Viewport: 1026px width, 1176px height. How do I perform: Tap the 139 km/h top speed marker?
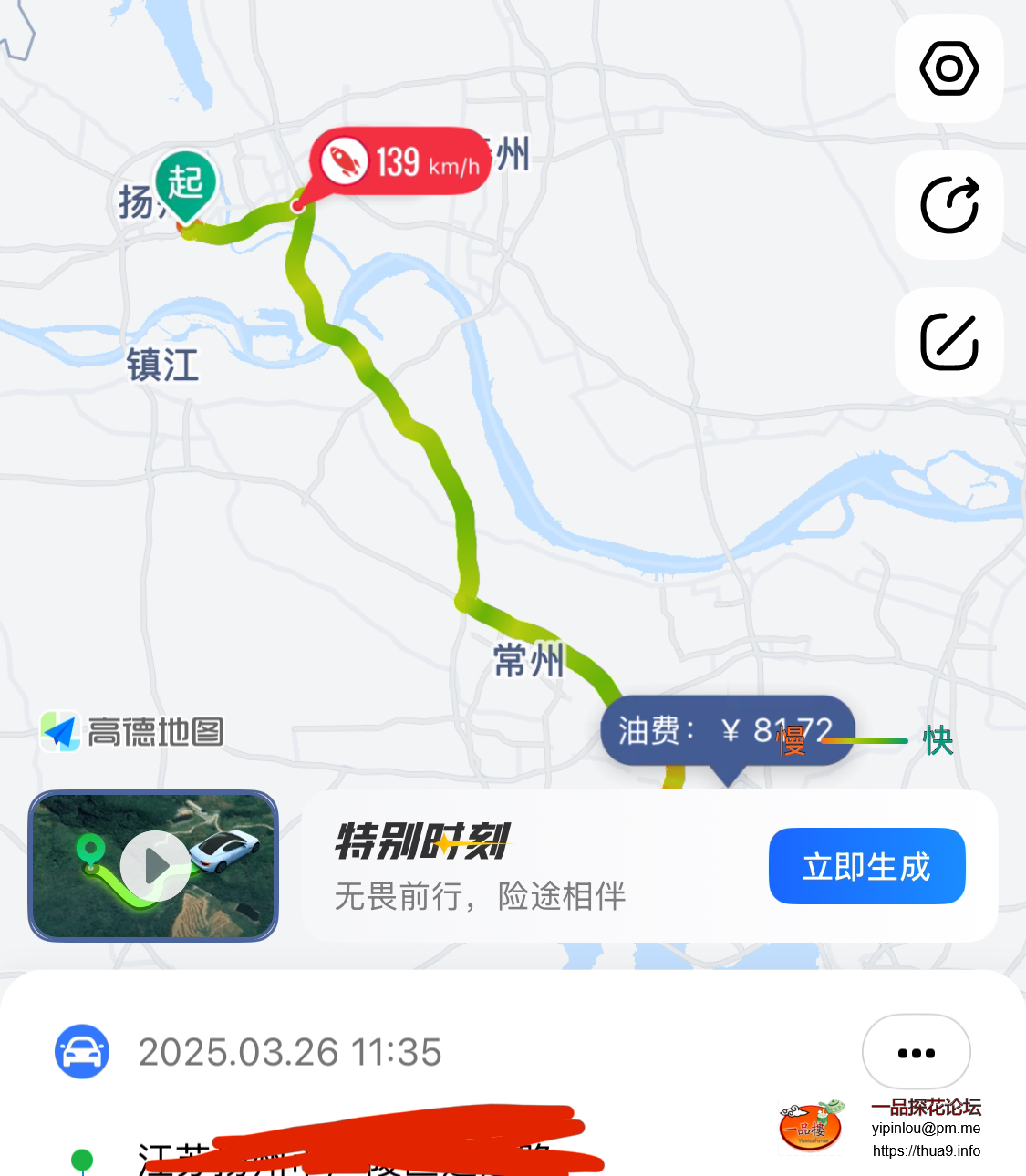(x=401, y=162)
